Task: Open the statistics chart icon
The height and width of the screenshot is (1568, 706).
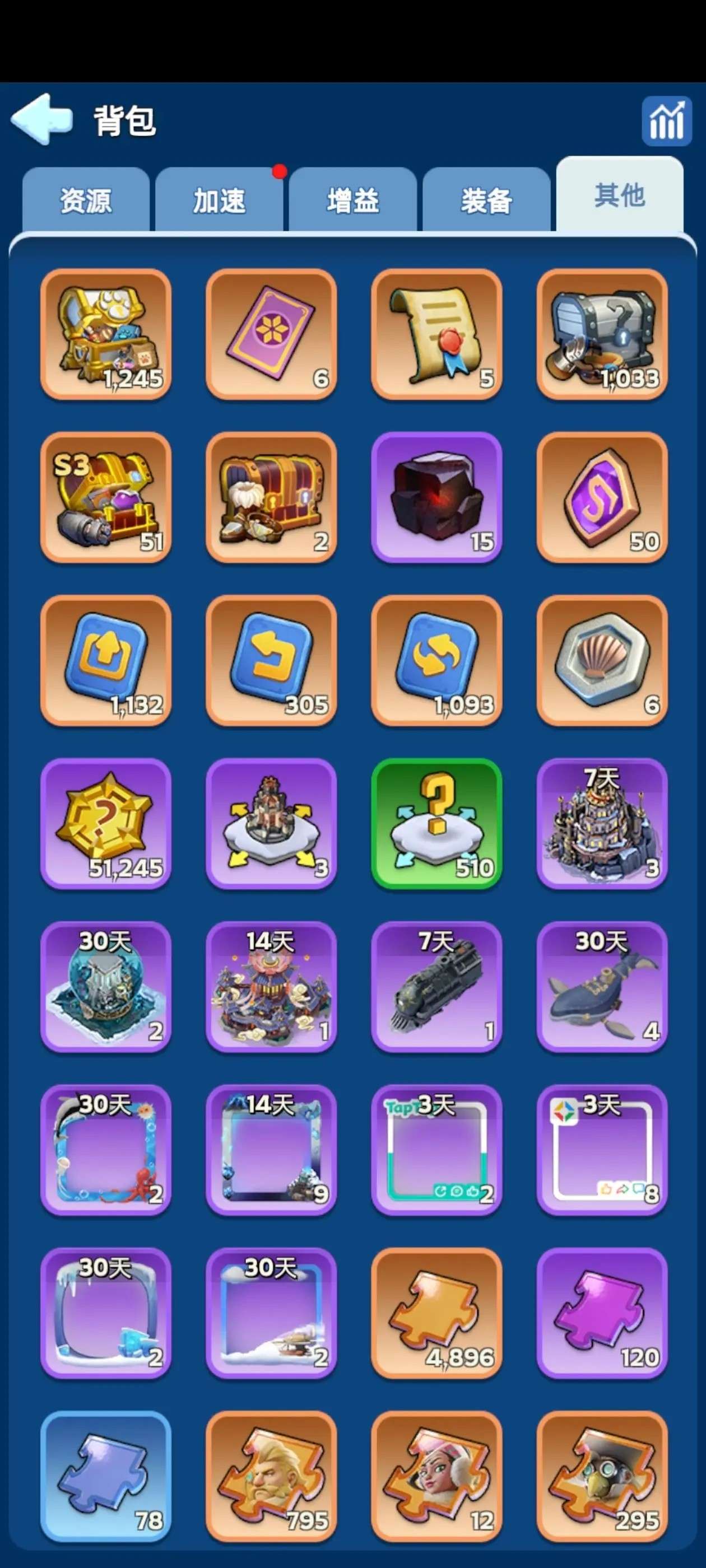Action: click(666, 120)
